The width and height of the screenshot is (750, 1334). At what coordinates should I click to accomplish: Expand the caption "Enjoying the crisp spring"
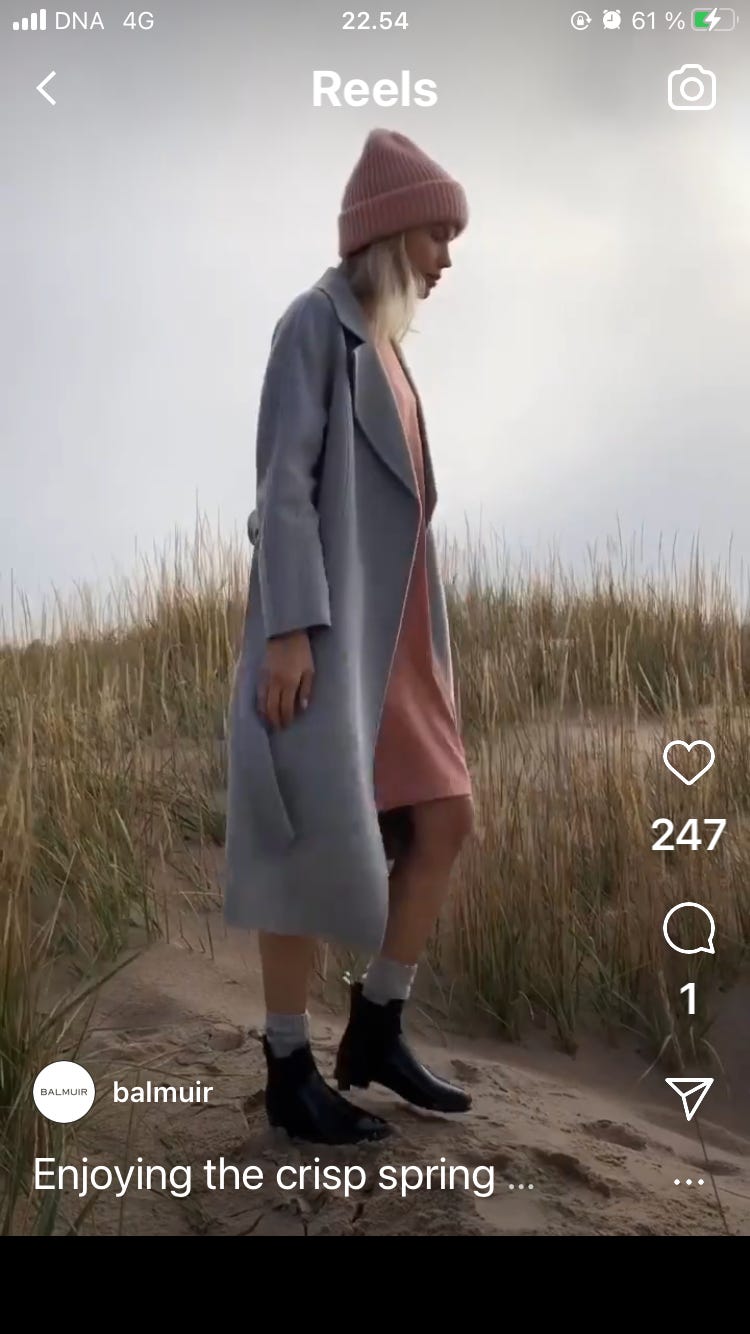tap(283, 1175)
